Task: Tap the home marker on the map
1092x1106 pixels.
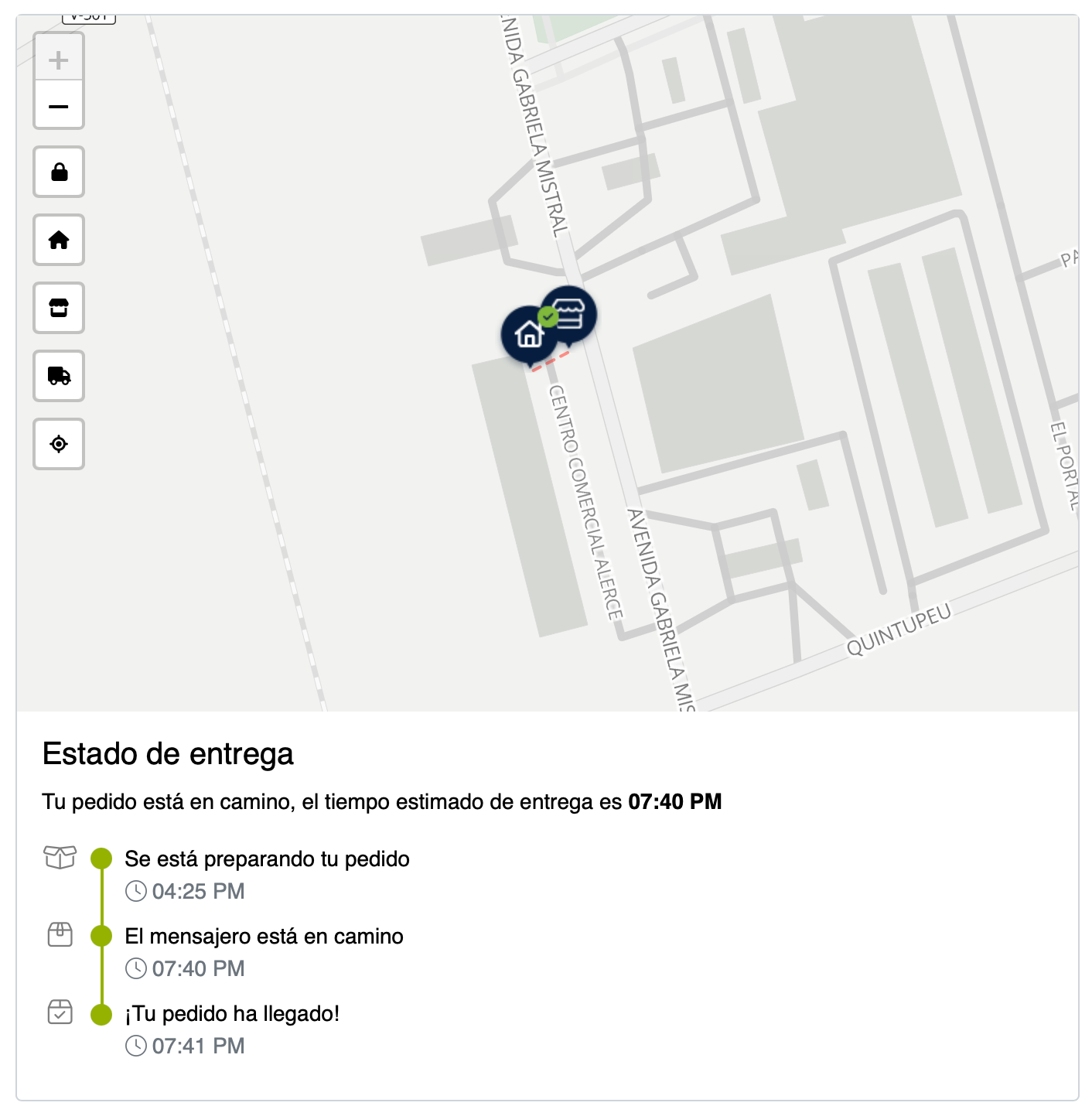Action: [528, 334]
